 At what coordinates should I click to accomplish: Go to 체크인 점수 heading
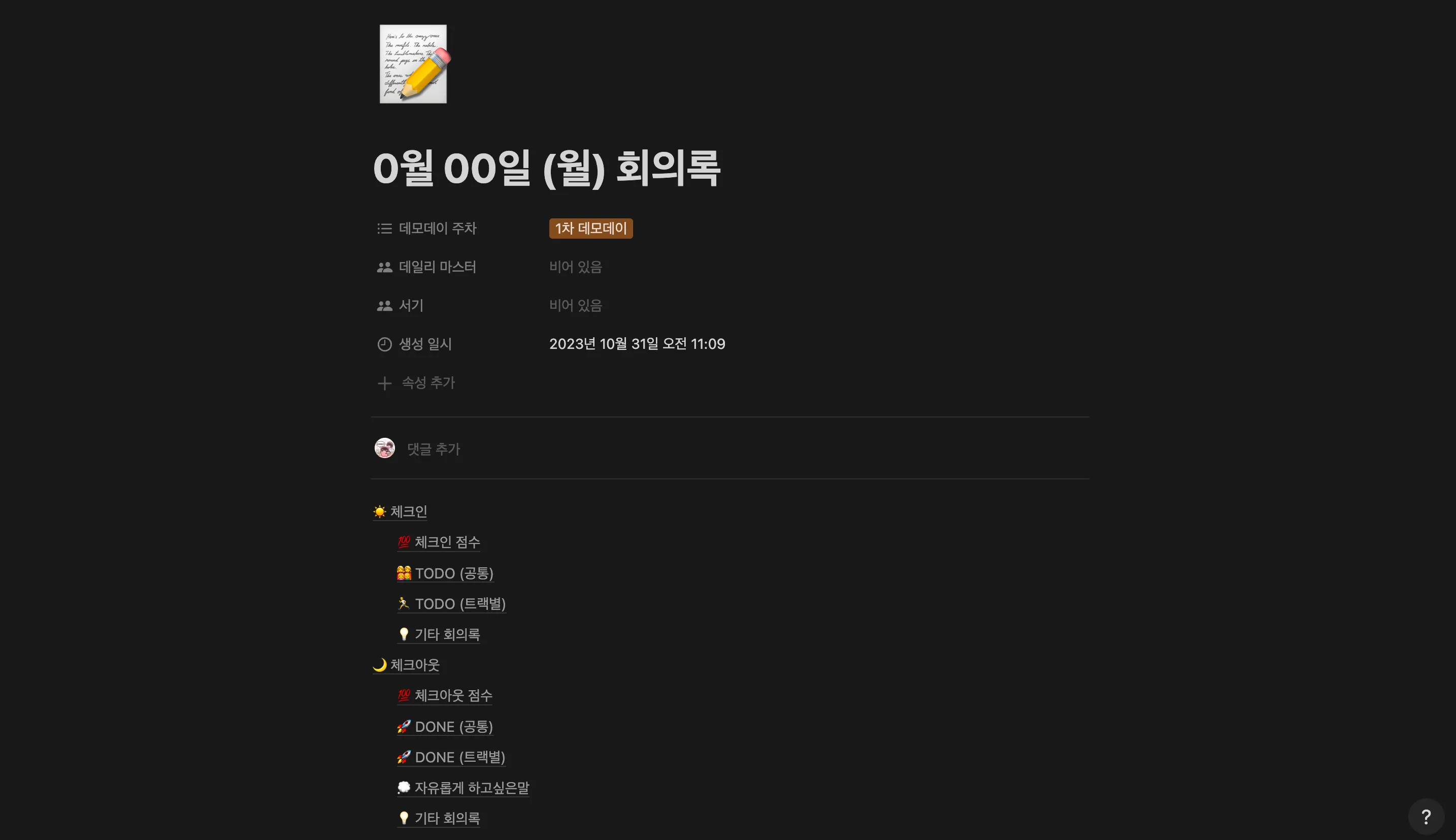(446, 542)
